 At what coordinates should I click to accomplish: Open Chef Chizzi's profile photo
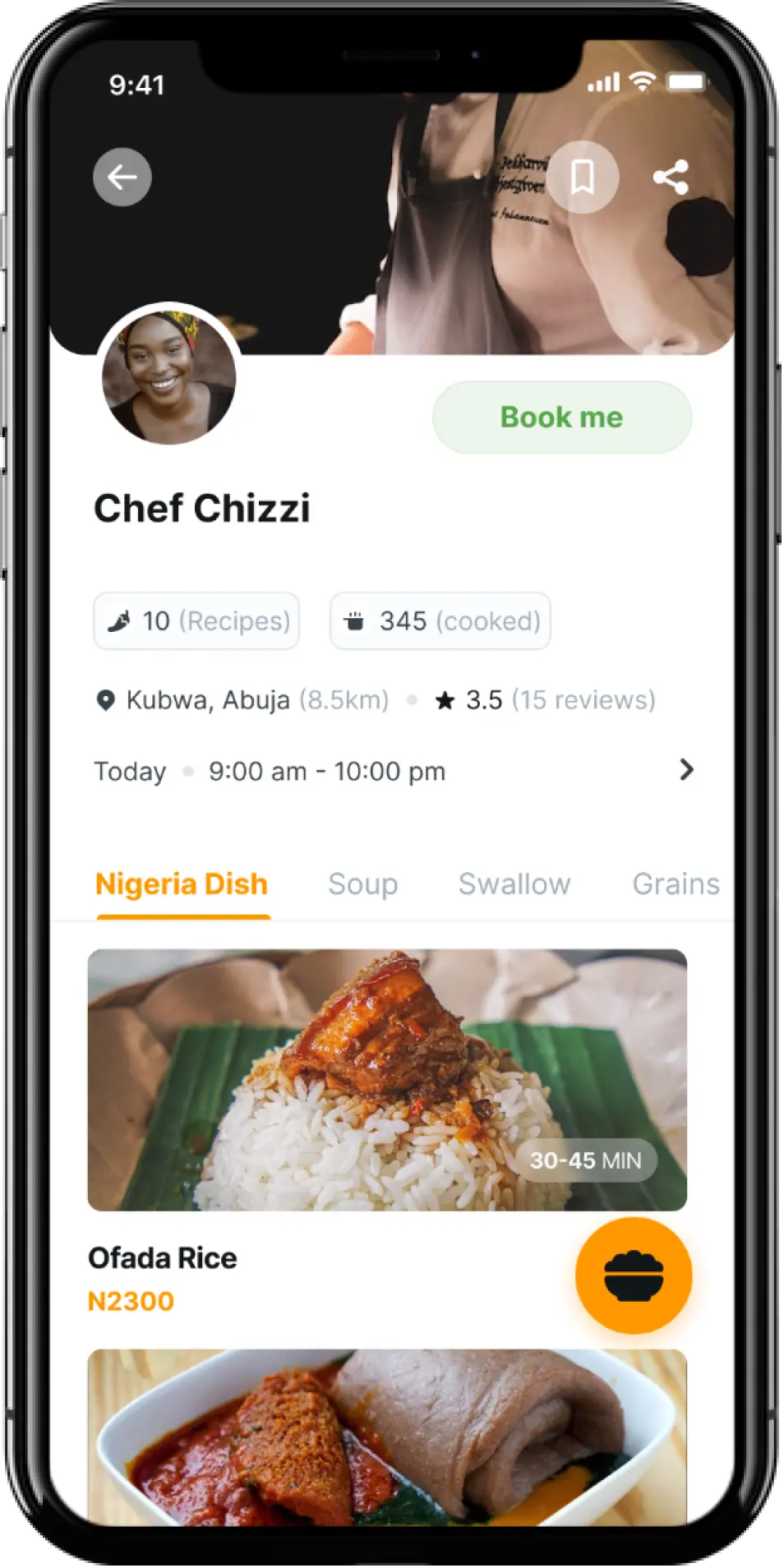coord(168,376)
